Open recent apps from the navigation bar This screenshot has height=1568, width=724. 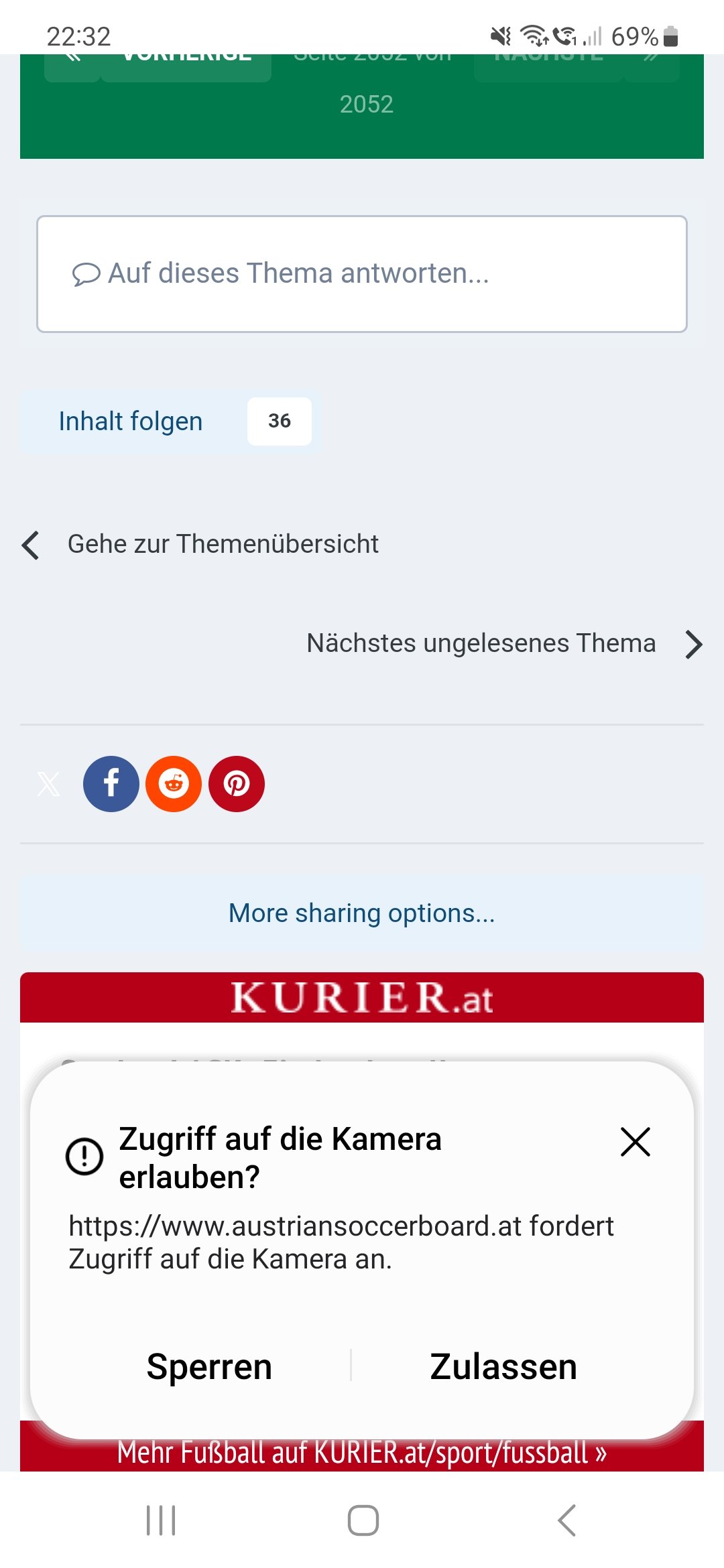point(161,1520)
